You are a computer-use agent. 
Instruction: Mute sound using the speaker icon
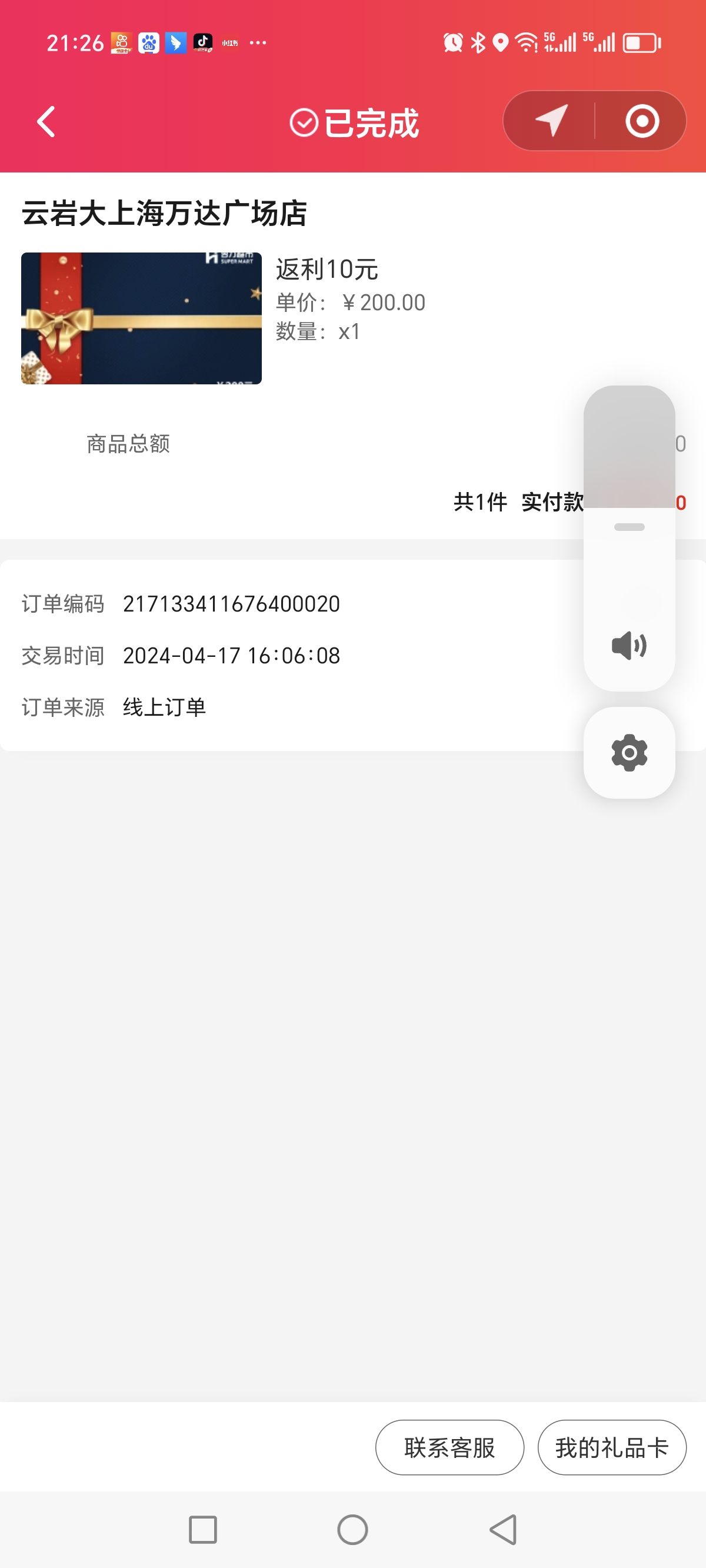(629, 646)
